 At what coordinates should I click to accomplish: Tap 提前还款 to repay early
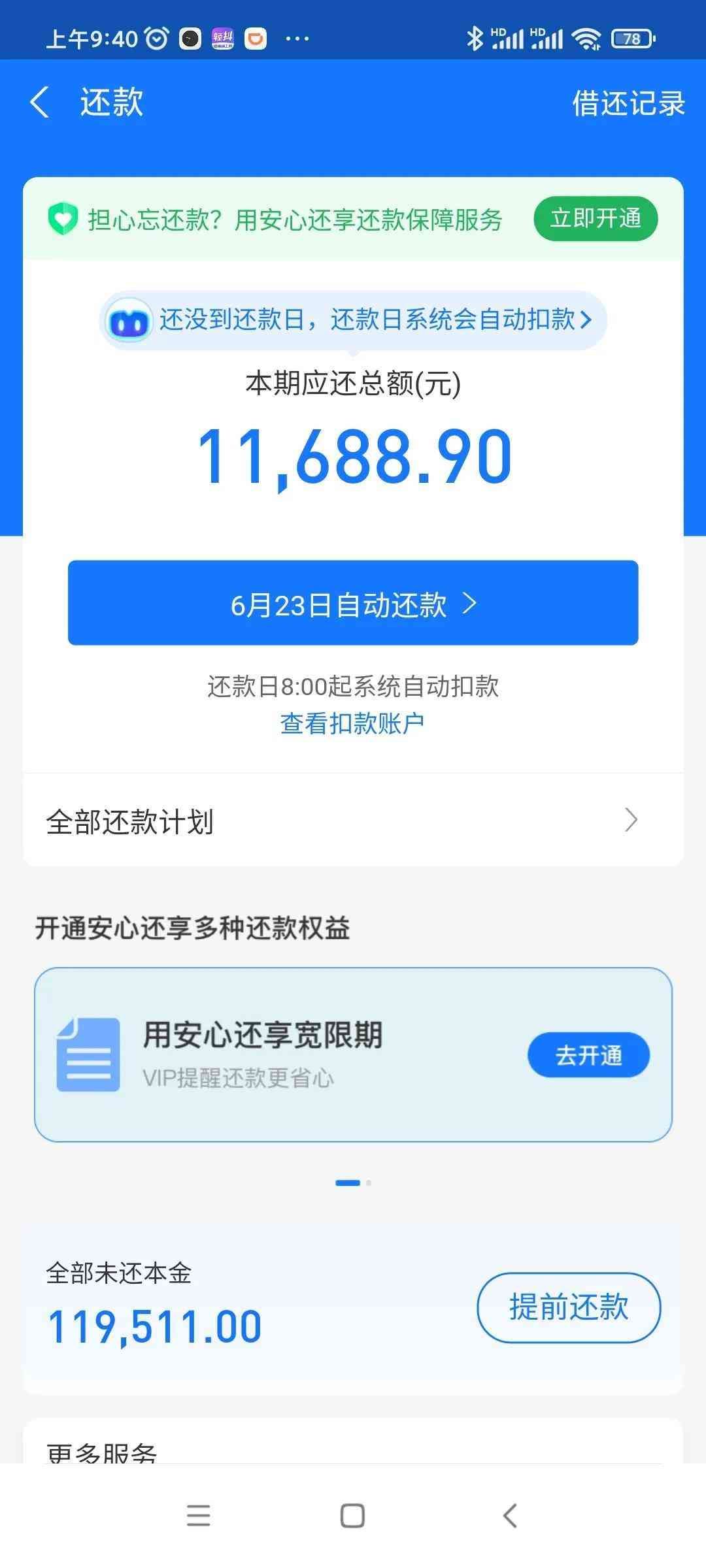point(568,1309)
